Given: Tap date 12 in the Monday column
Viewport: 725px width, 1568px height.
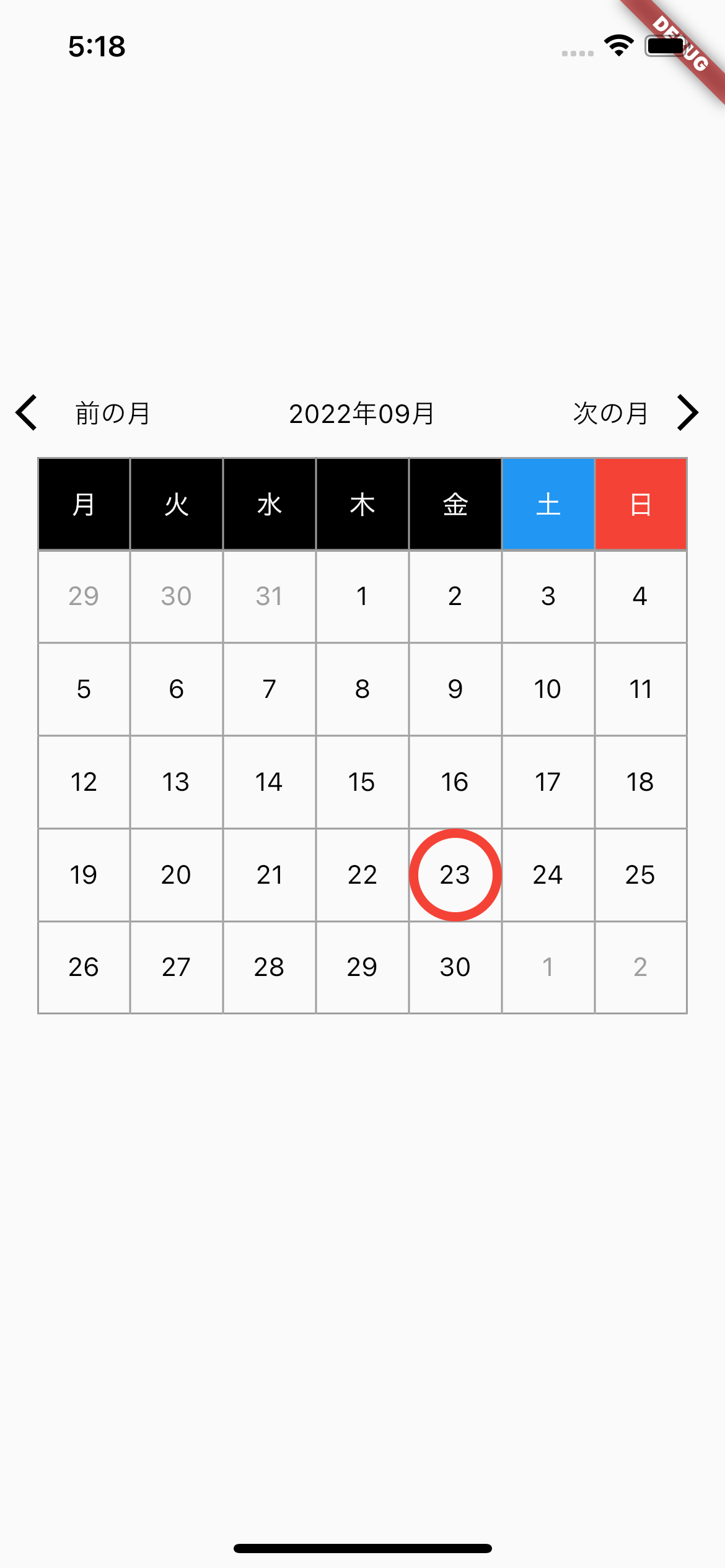Looking at the screenshot, I should (x=84, y=782).
